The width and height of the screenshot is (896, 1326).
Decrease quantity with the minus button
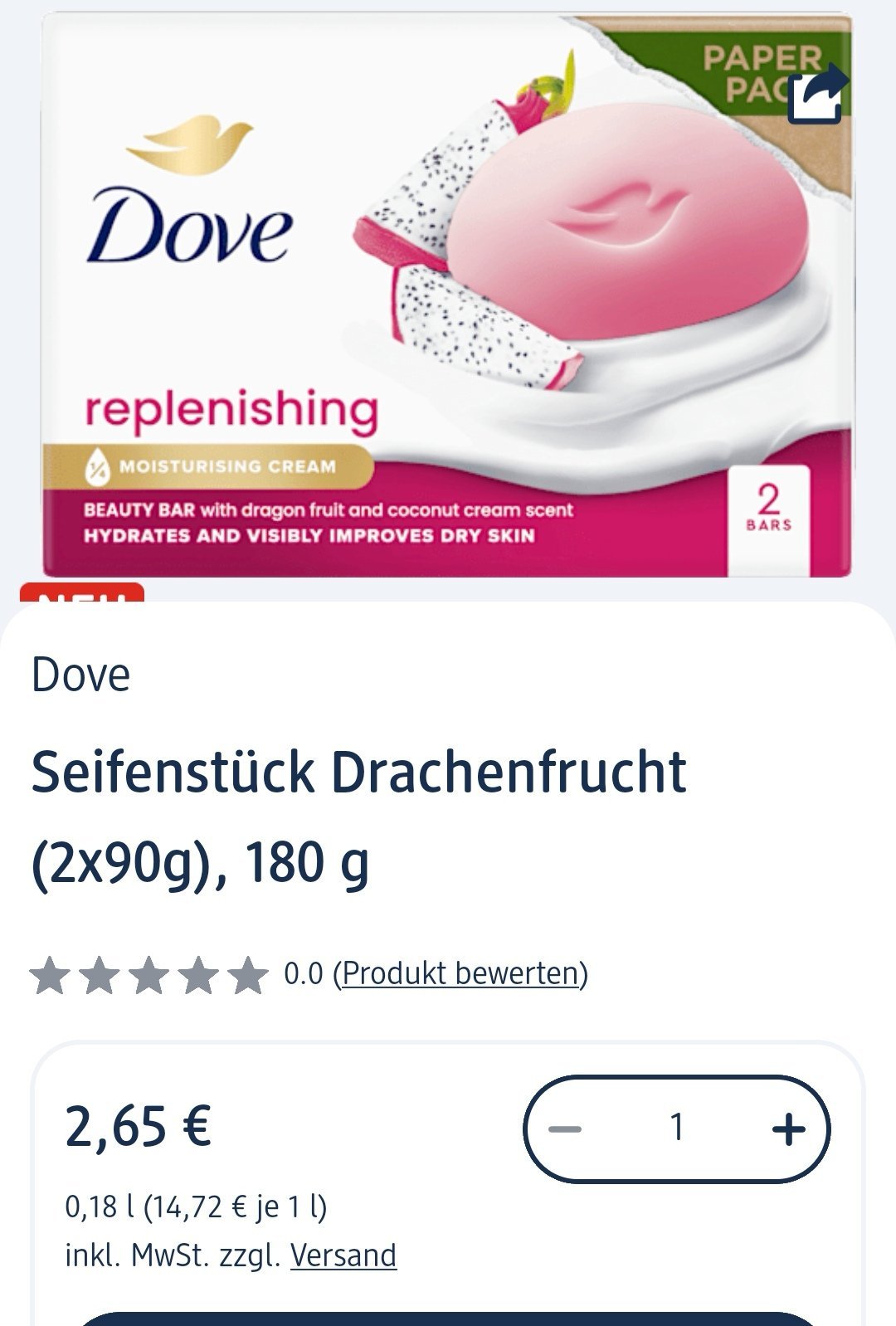pyautogui.click(x=566, y=1129)
